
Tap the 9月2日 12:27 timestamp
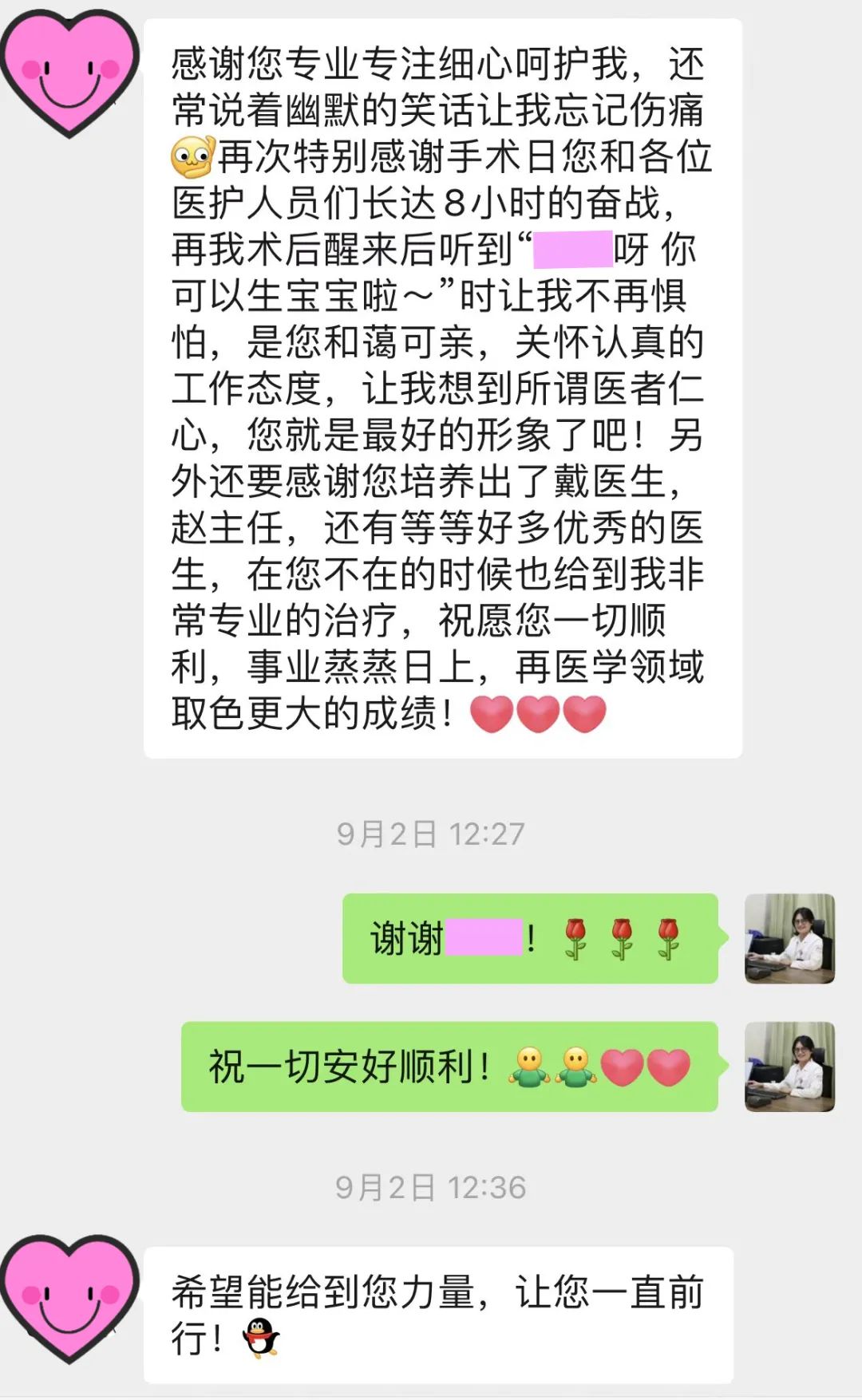tap(431, 831)
